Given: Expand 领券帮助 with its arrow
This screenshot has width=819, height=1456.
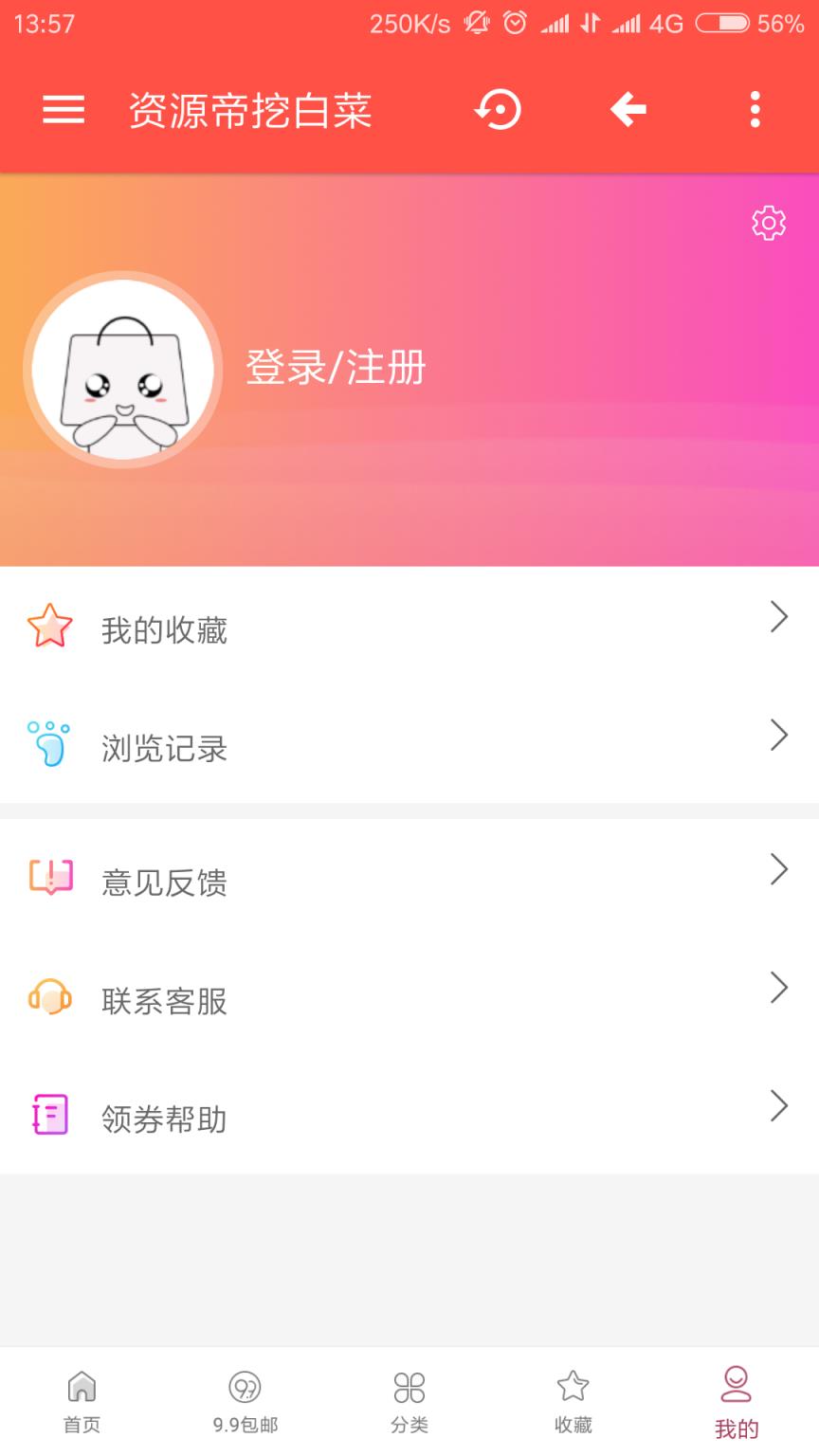Looking at the screenshot, I should [779, 1106].
